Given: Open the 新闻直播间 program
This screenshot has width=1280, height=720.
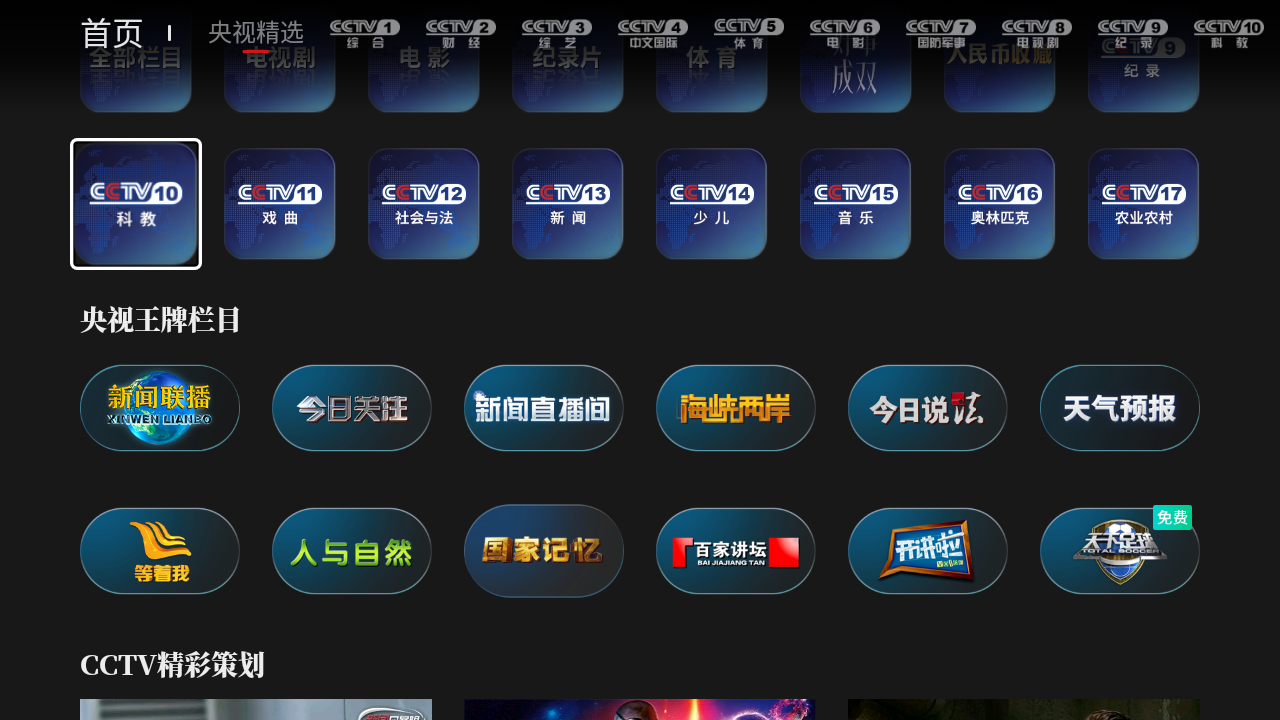Looking at the screenshot, I should pyautogui.click(x=544, y=408).
